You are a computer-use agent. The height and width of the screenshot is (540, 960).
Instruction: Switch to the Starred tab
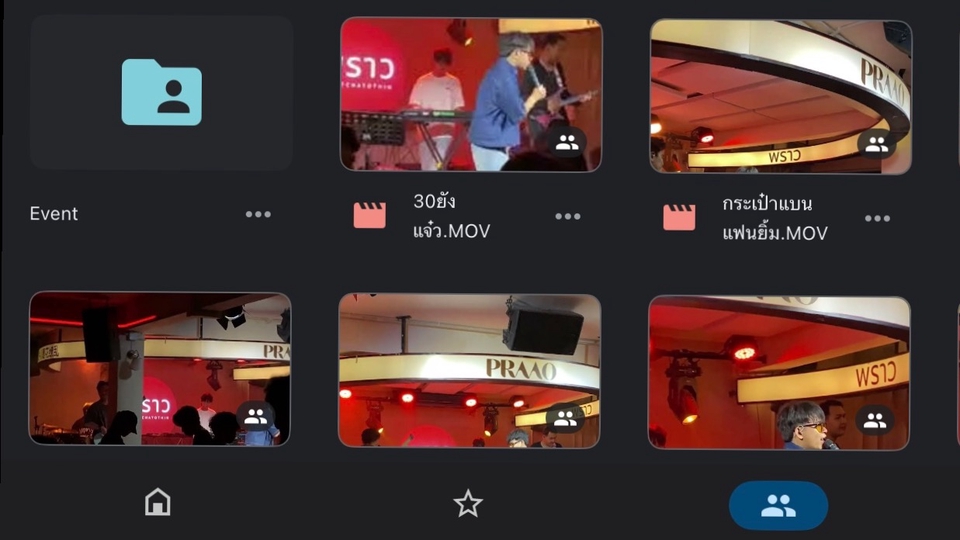[x=468, y=504]
